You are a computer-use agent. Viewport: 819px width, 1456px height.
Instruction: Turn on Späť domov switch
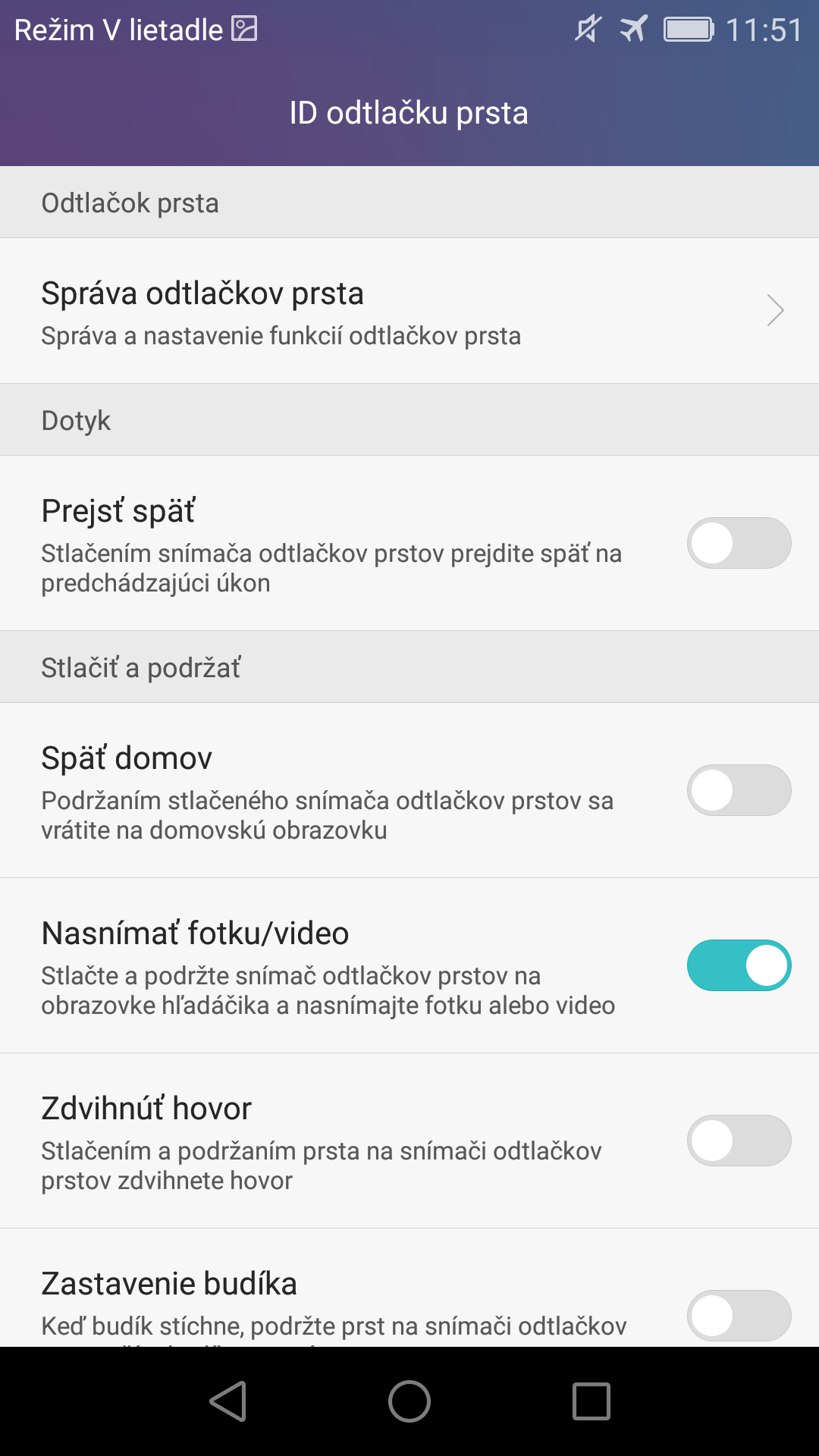click(x=739, y=790)
